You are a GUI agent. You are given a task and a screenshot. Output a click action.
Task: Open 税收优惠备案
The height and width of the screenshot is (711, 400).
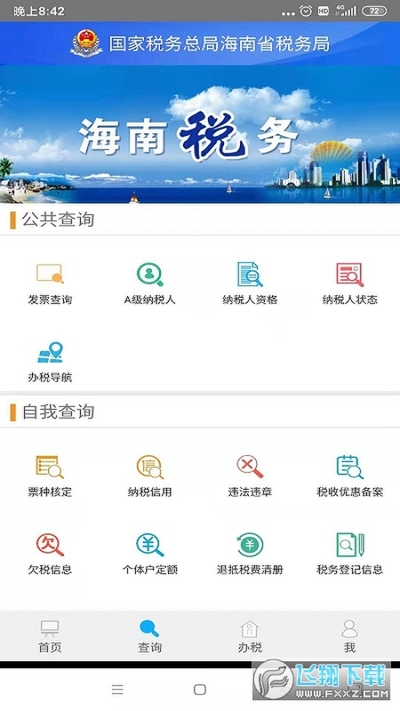coord(350,476)
